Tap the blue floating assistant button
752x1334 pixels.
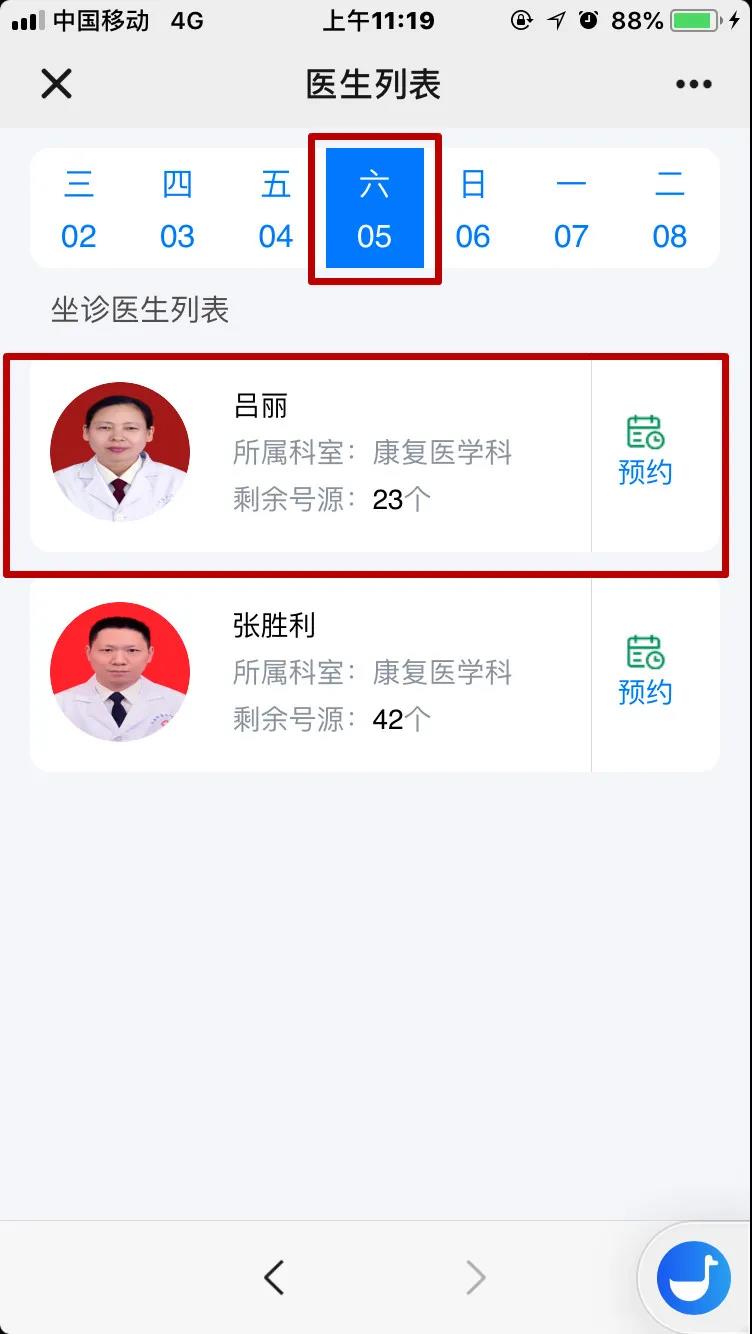(693, 1277)
